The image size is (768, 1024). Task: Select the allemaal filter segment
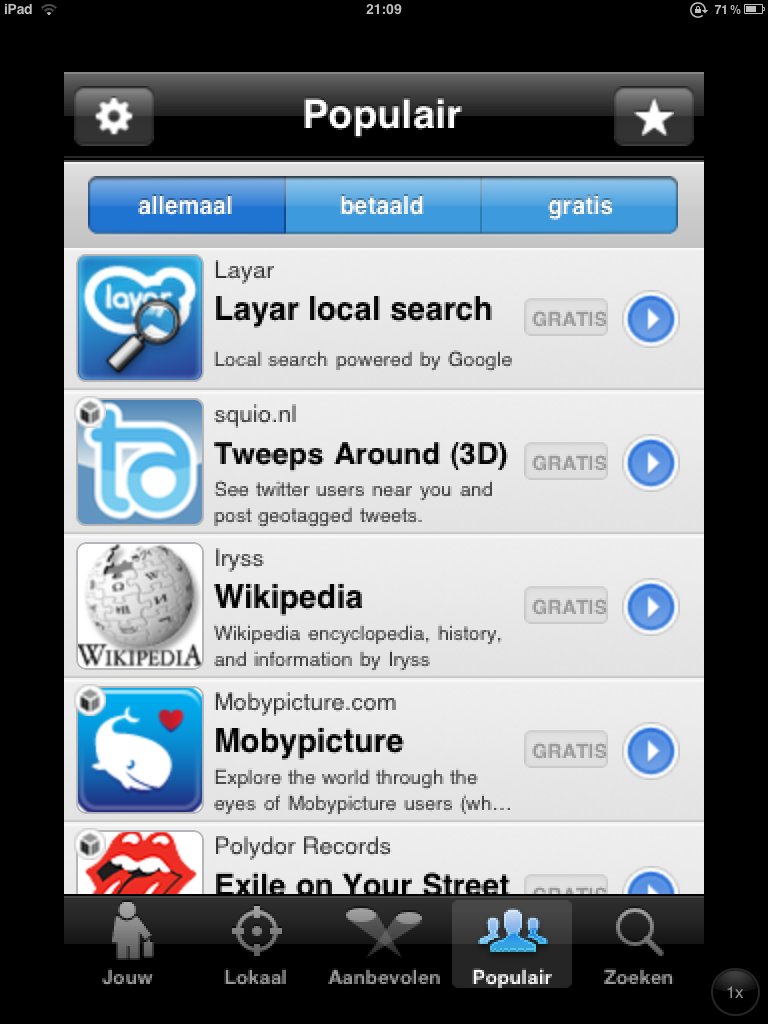point(186,206)
